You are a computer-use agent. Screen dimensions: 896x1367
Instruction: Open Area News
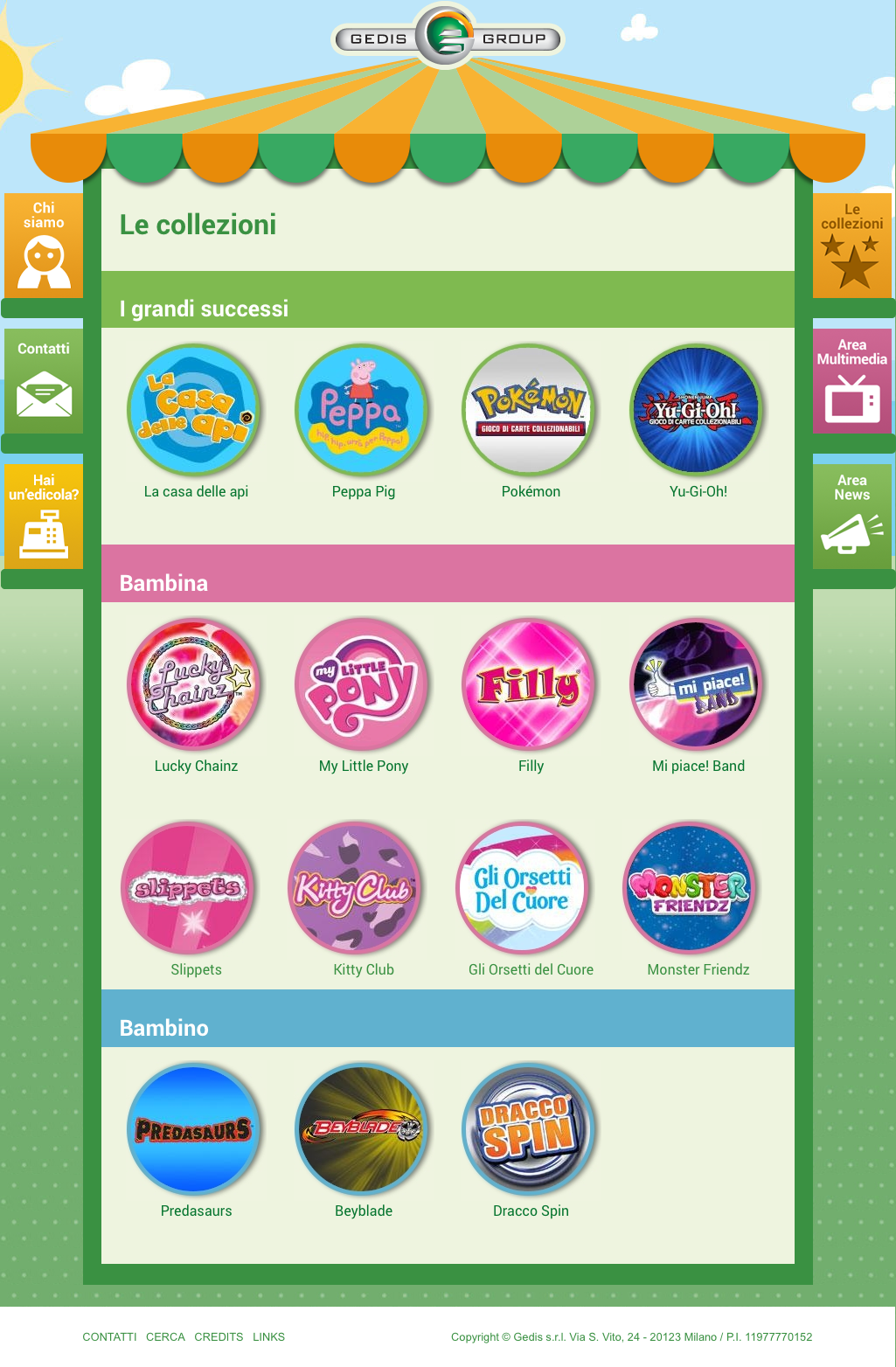(x=852, y=516)
